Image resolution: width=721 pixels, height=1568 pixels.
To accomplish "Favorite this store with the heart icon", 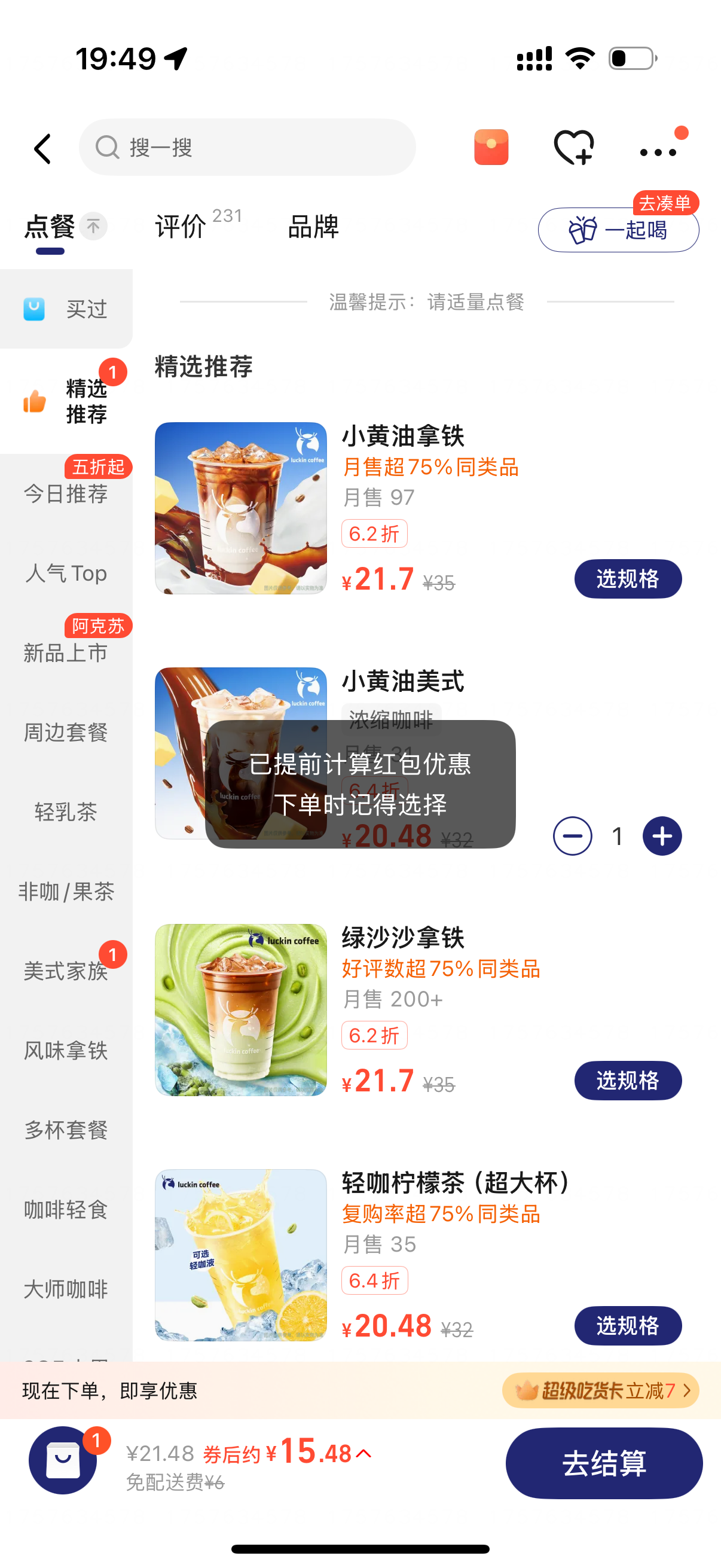I will (574, 147).
